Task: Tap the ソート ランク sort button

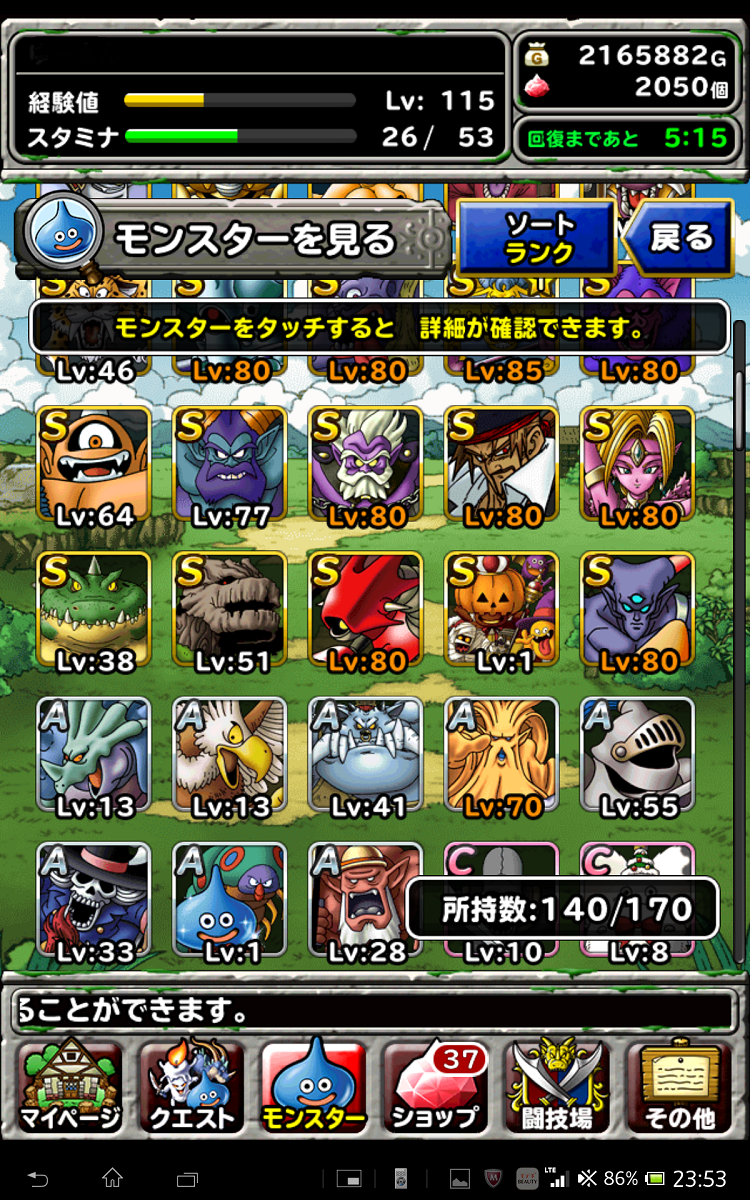Action: tap(535, 238)
